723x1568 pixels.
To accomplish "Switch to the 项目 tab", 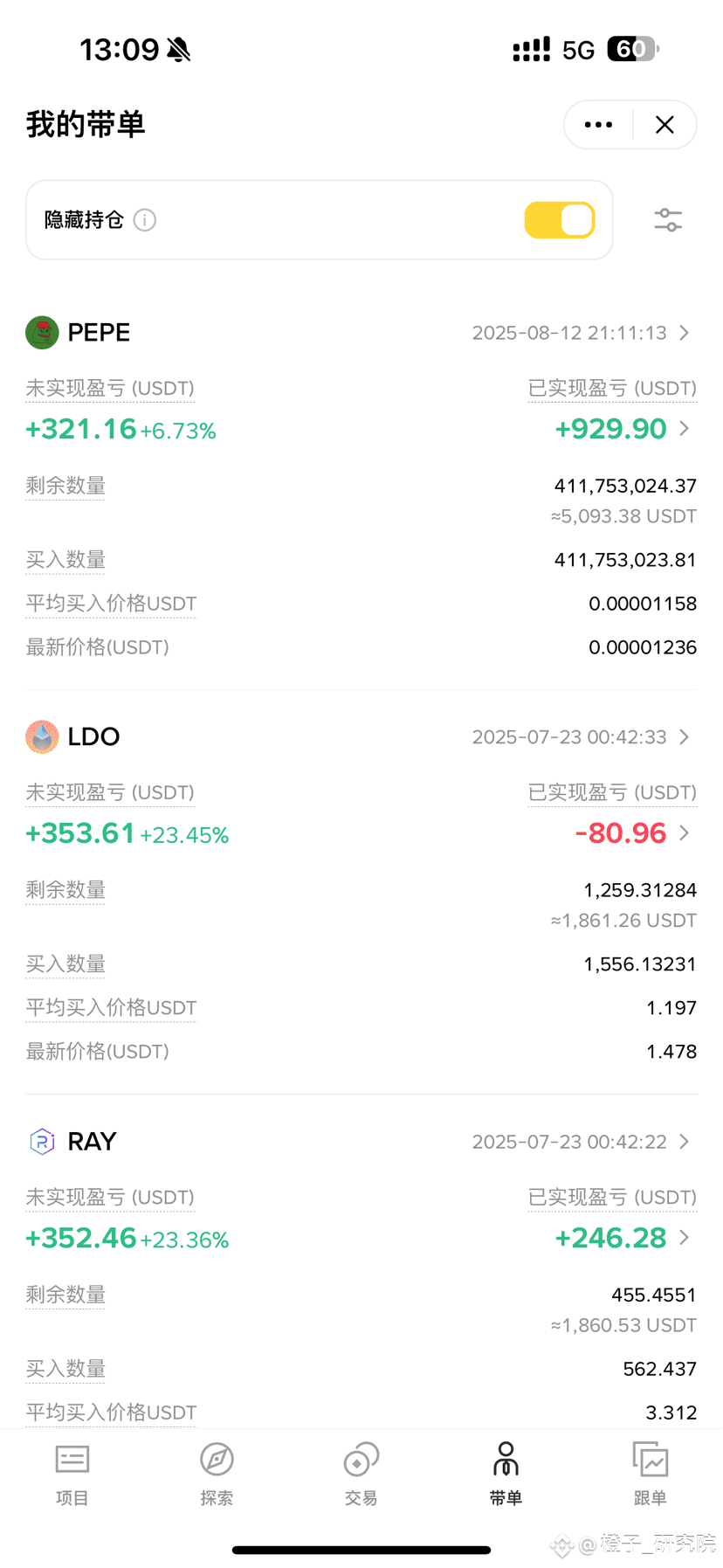I will [x=72, y=1474].
